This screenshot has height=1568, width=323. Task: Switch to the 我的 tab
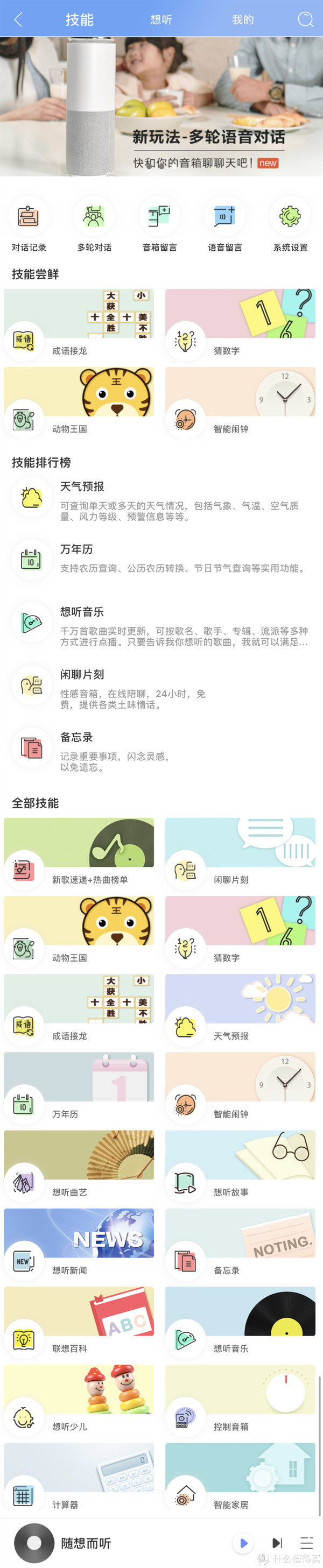[243, 20]
